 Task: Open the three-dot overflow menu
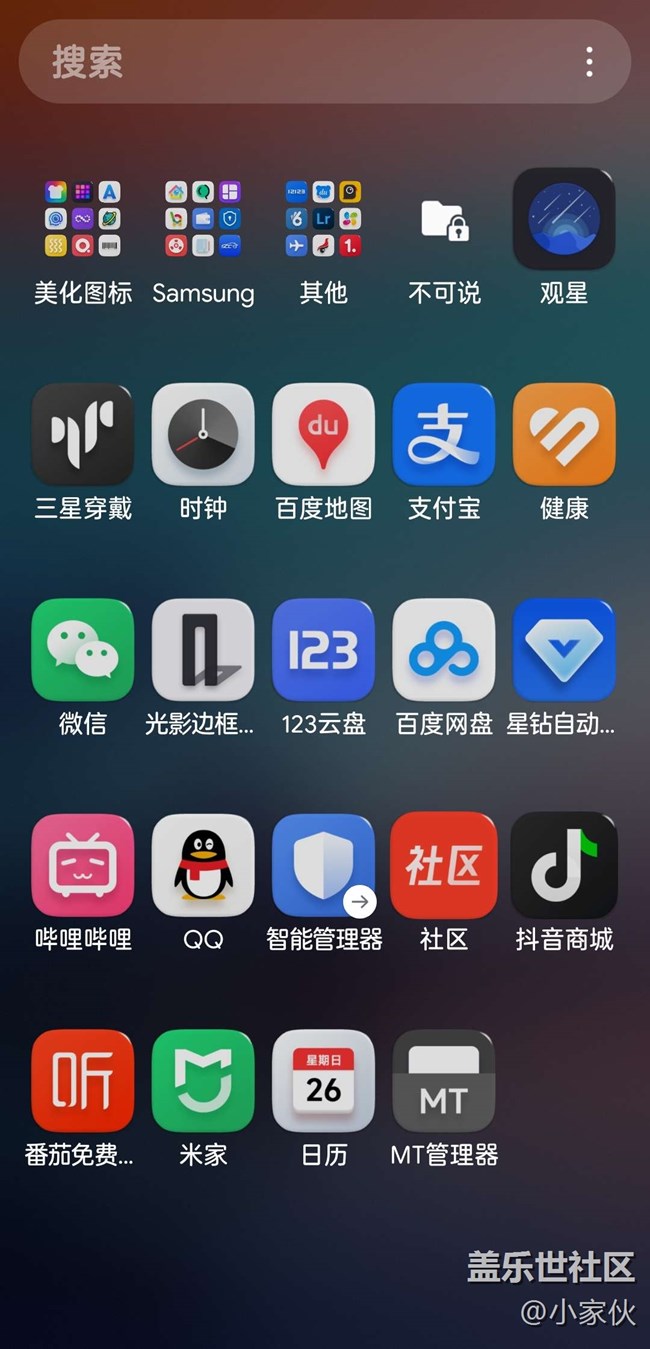click(589, 62)
